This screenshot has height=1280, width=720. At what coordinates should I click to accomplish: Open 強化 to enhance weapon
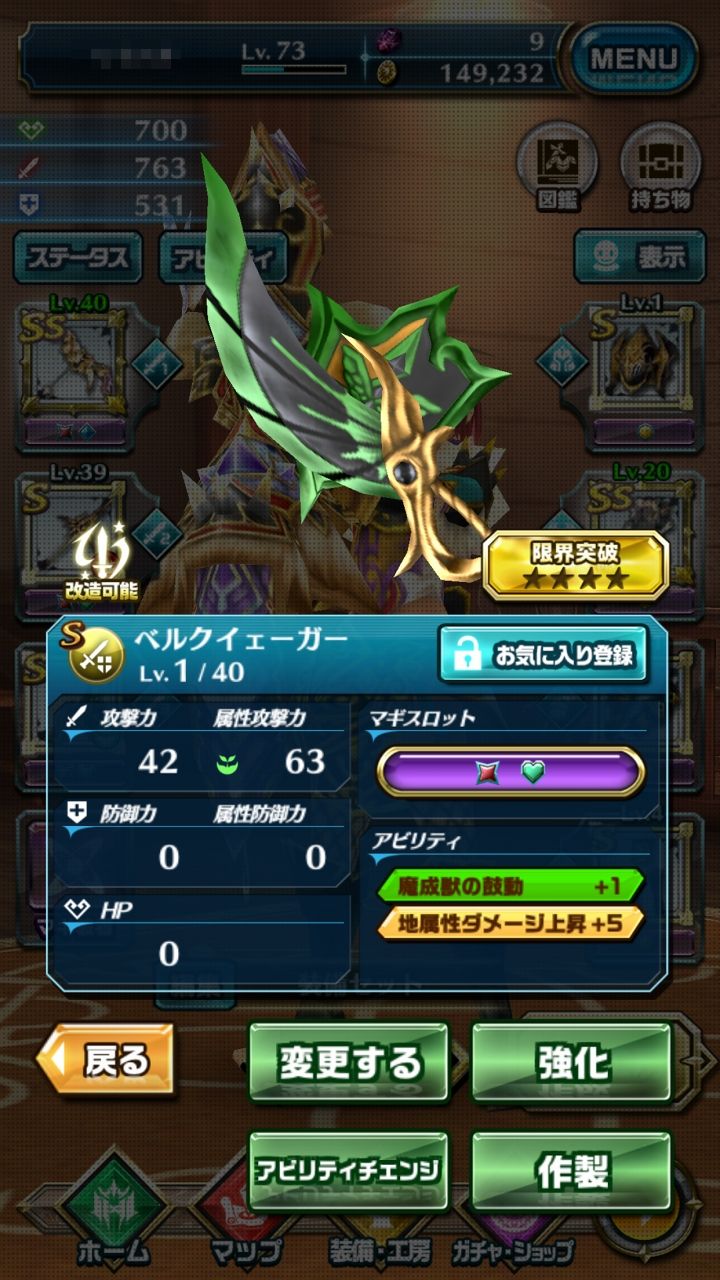(572, 1063)
